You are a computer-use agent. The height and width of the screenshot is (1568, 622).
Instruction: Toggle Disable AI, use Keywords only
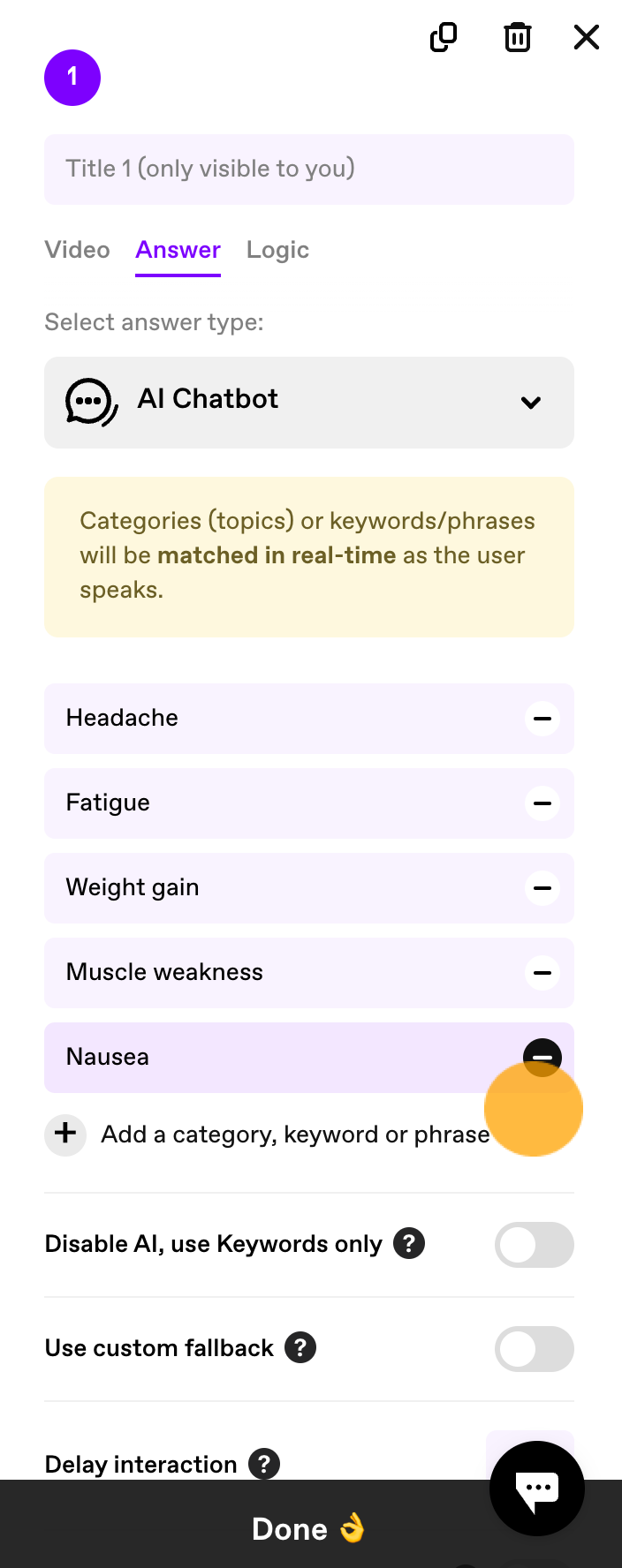point(534,1245)
